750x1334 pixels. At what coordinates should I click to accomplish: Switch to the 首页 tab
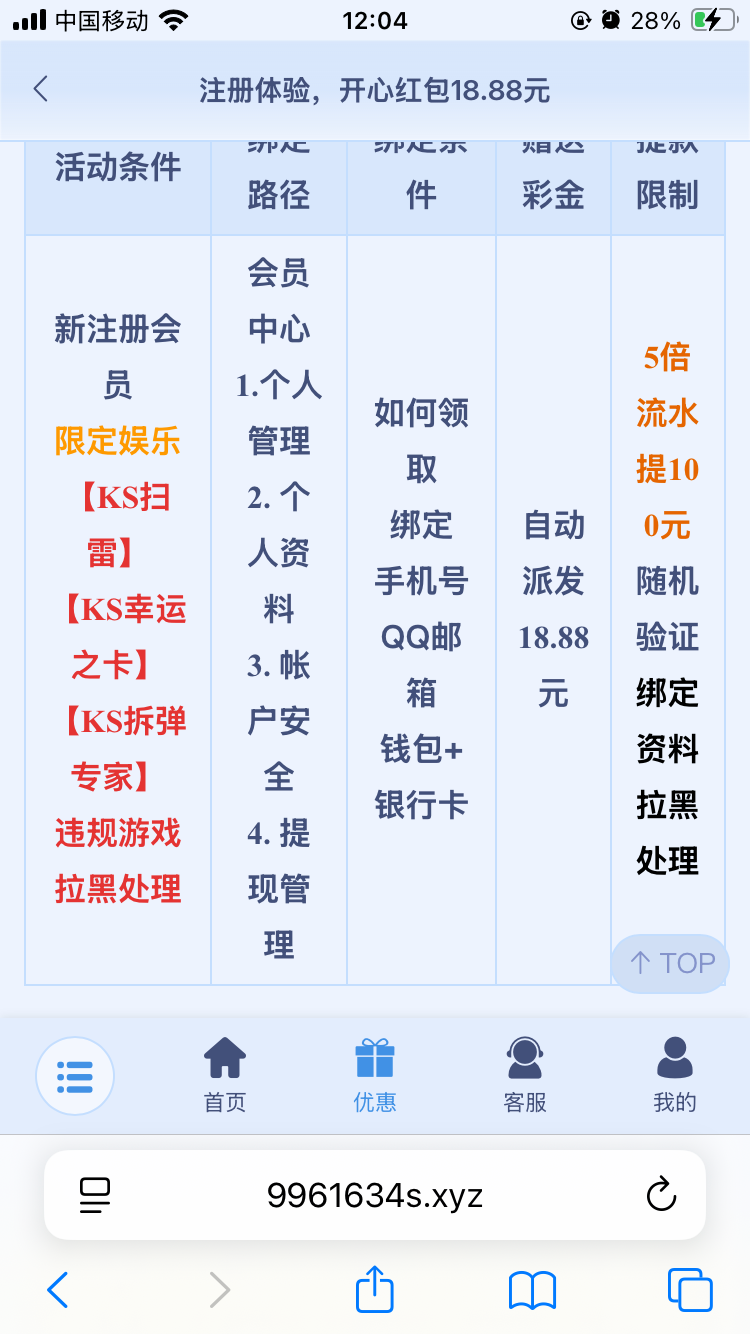(225, 1076)
